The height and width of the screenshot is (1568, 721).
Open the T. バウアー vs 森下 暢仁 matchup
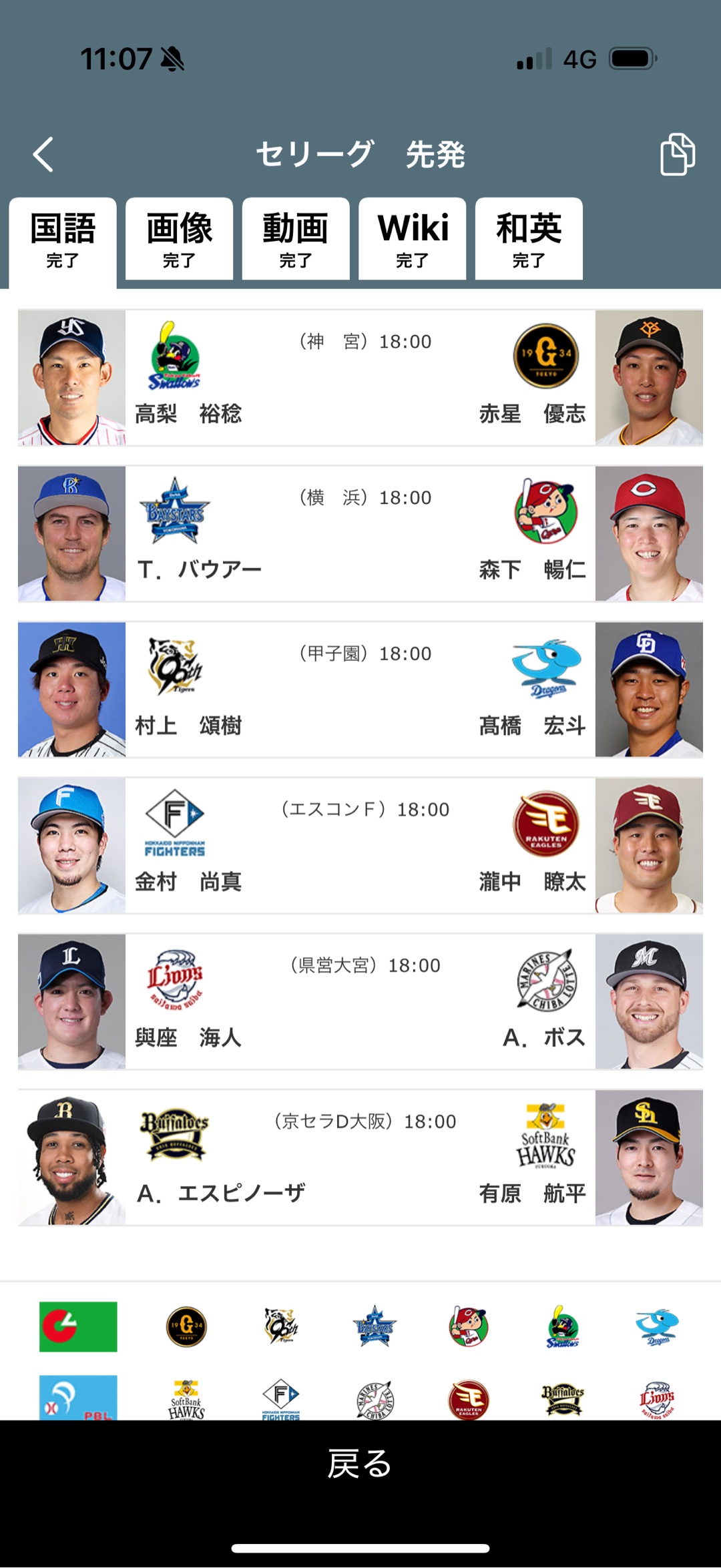click(x=360, y=534)
